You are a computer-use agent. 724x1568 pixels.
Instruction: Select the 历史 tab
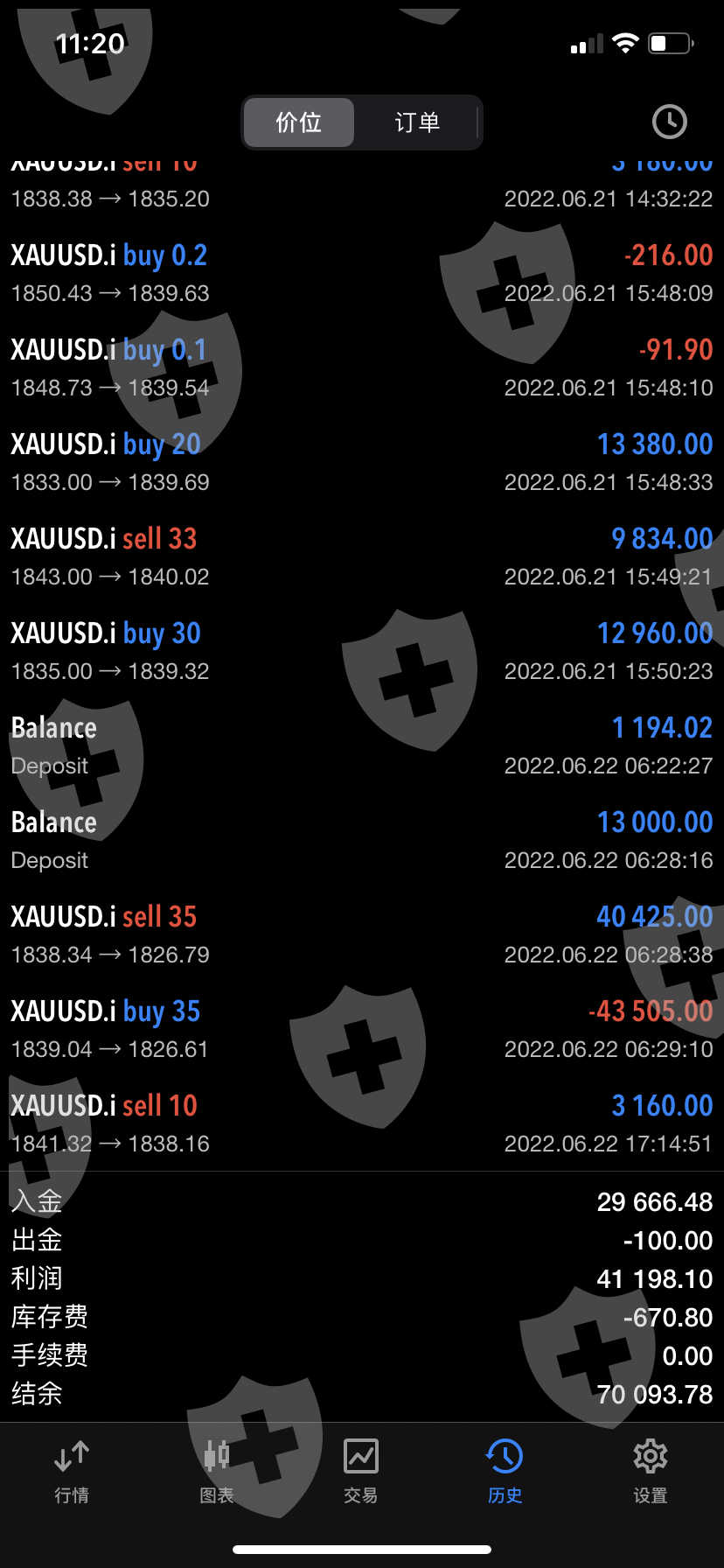pyautogui.click(x=505, y=1472)
